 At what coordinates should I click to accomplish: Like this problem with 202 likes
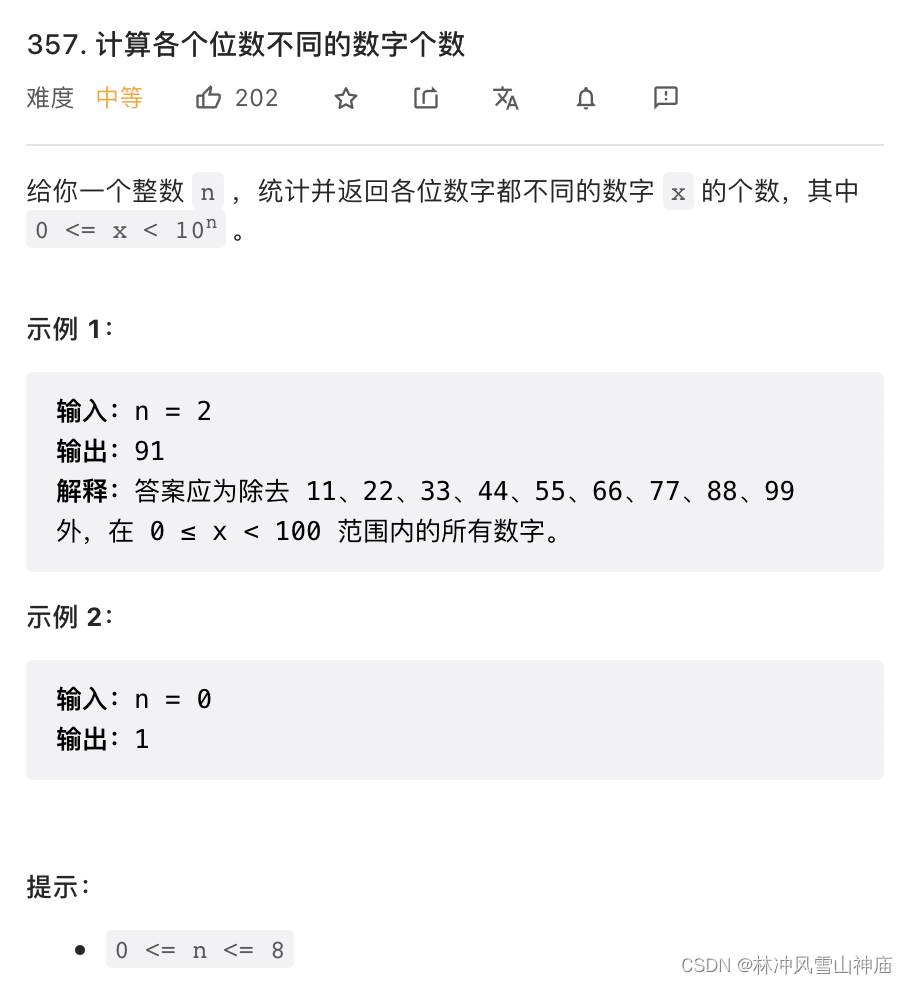tap(209, 98)
